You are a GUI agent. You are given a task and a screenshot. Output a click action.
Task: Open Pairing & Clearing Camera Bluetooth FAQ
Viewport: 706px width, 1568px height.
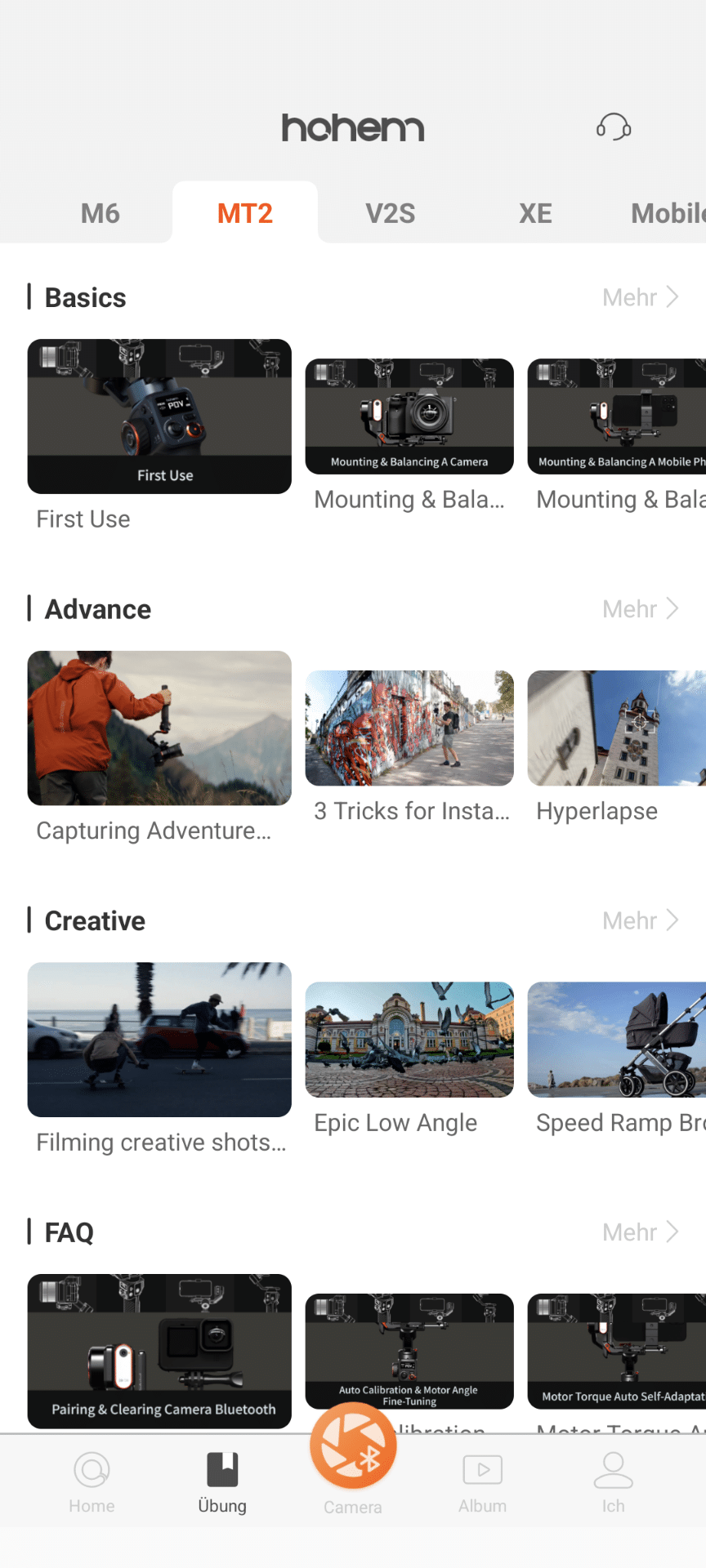pyautogui.click(x=159, y=1350)
